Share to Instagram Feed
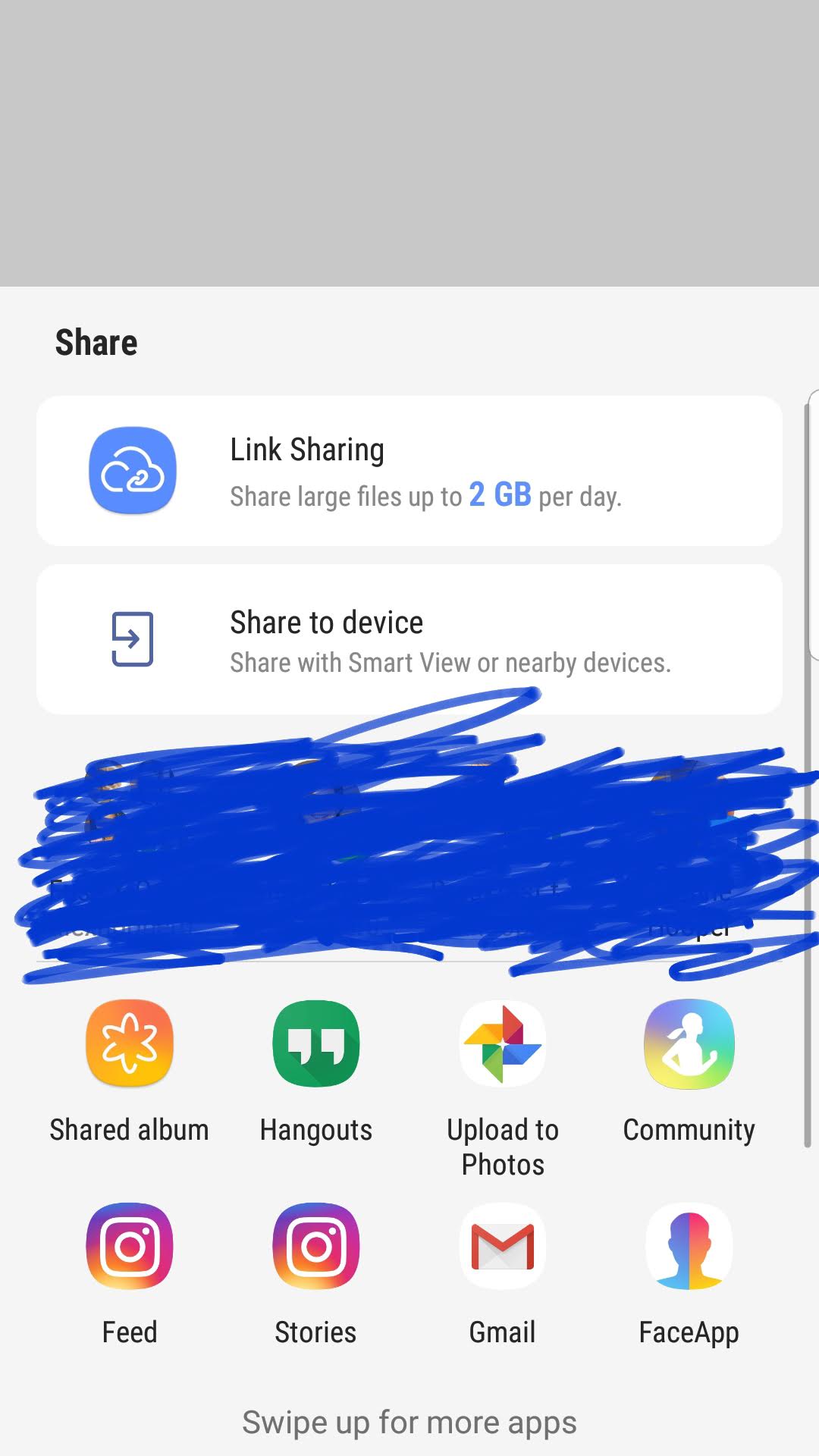Image resolution: width=819 pixels, height=1456 pixels. click(130, 1246)
